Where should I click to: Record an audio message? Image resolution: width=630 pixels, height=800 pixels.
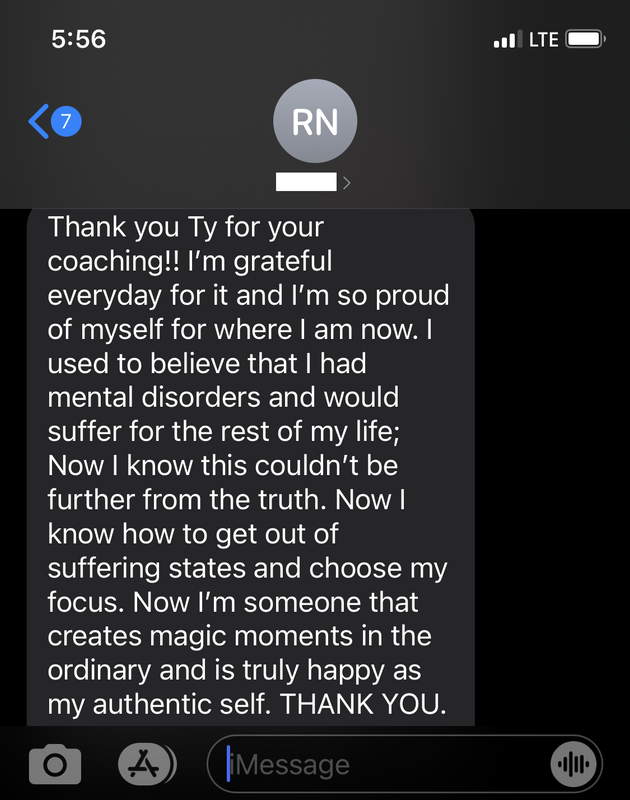pyautogui.click(x=571, y=765)
